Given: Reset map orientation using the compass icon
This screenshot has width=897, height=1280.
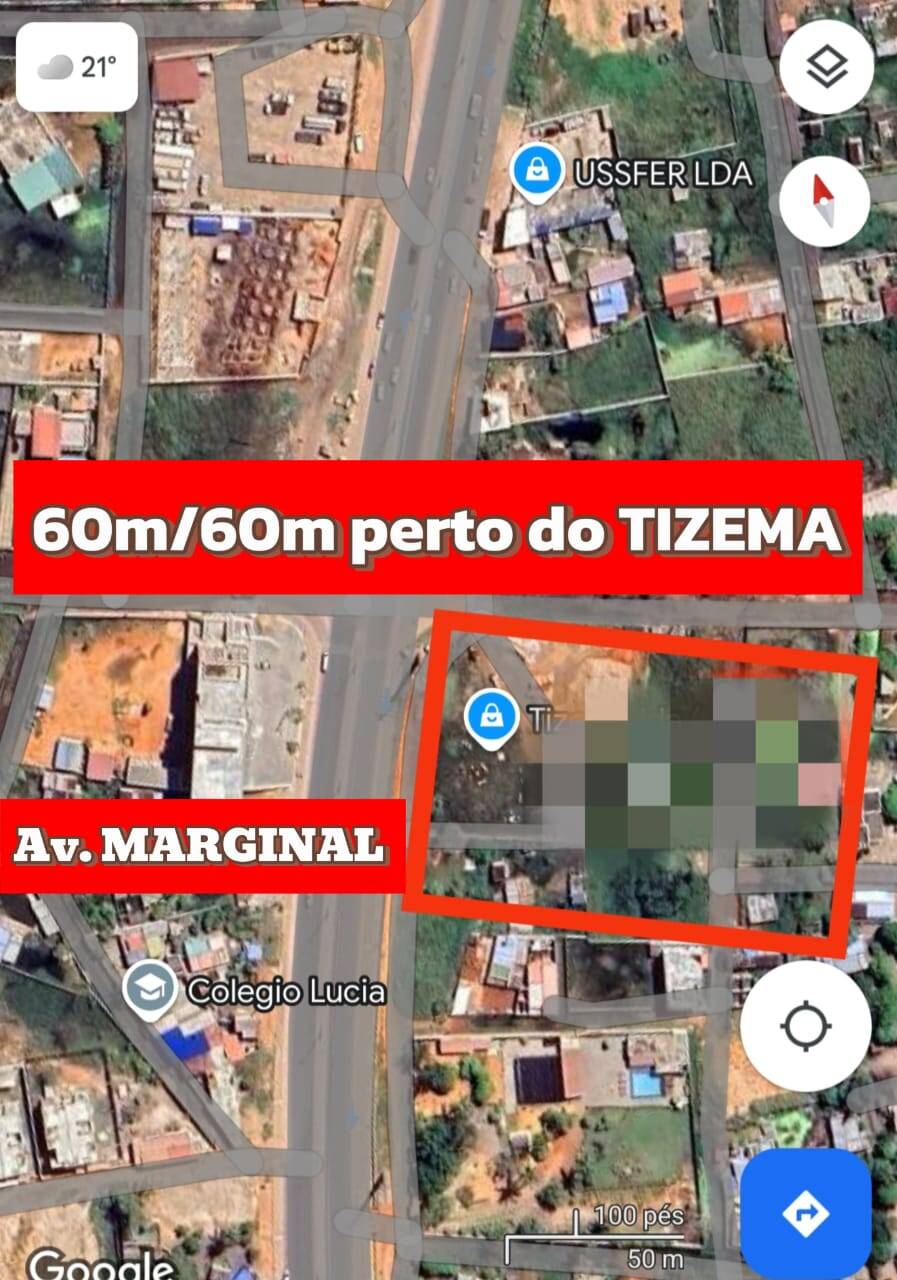Looking at the screenshot, I should pos(824,199).
